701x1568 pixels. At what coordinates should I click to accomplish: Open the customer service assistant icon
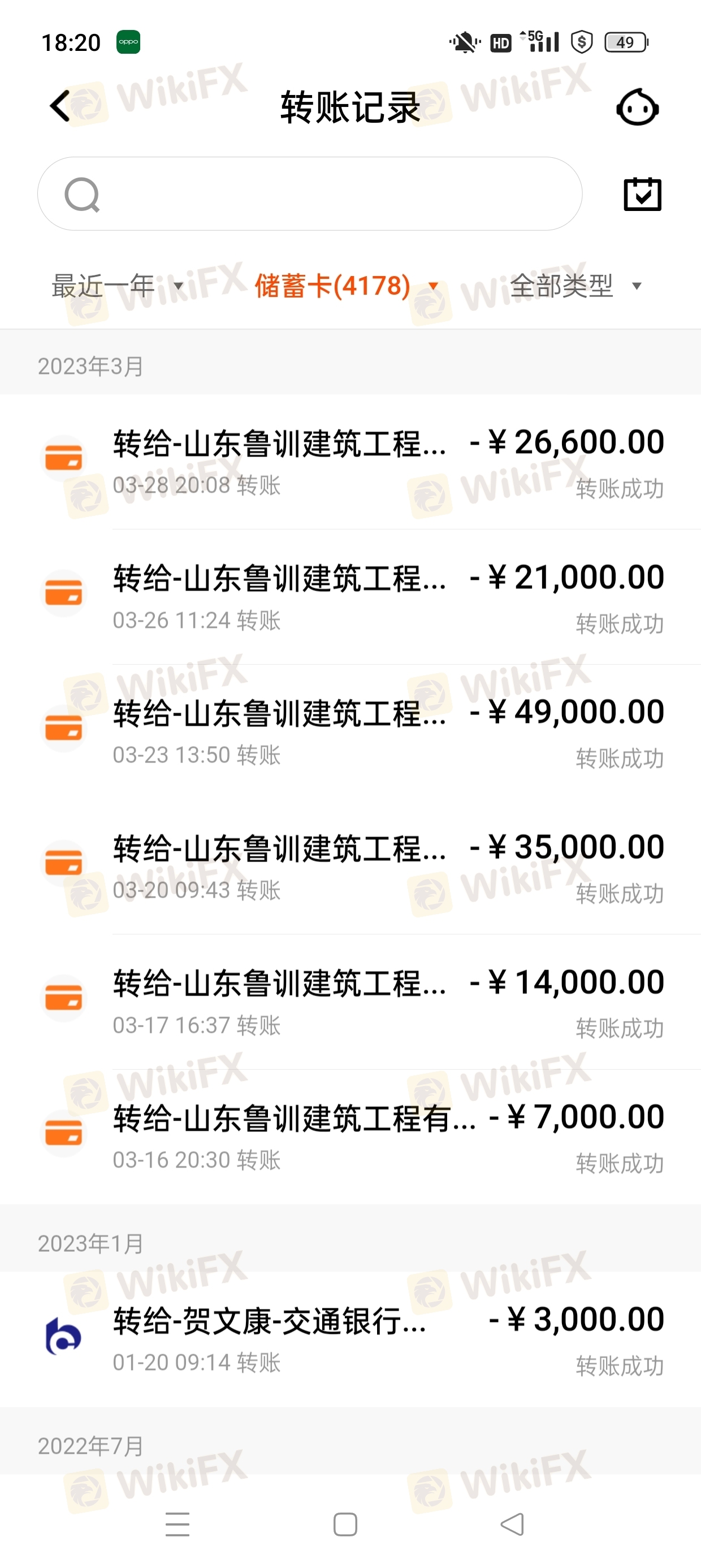(x=637, y=107)
